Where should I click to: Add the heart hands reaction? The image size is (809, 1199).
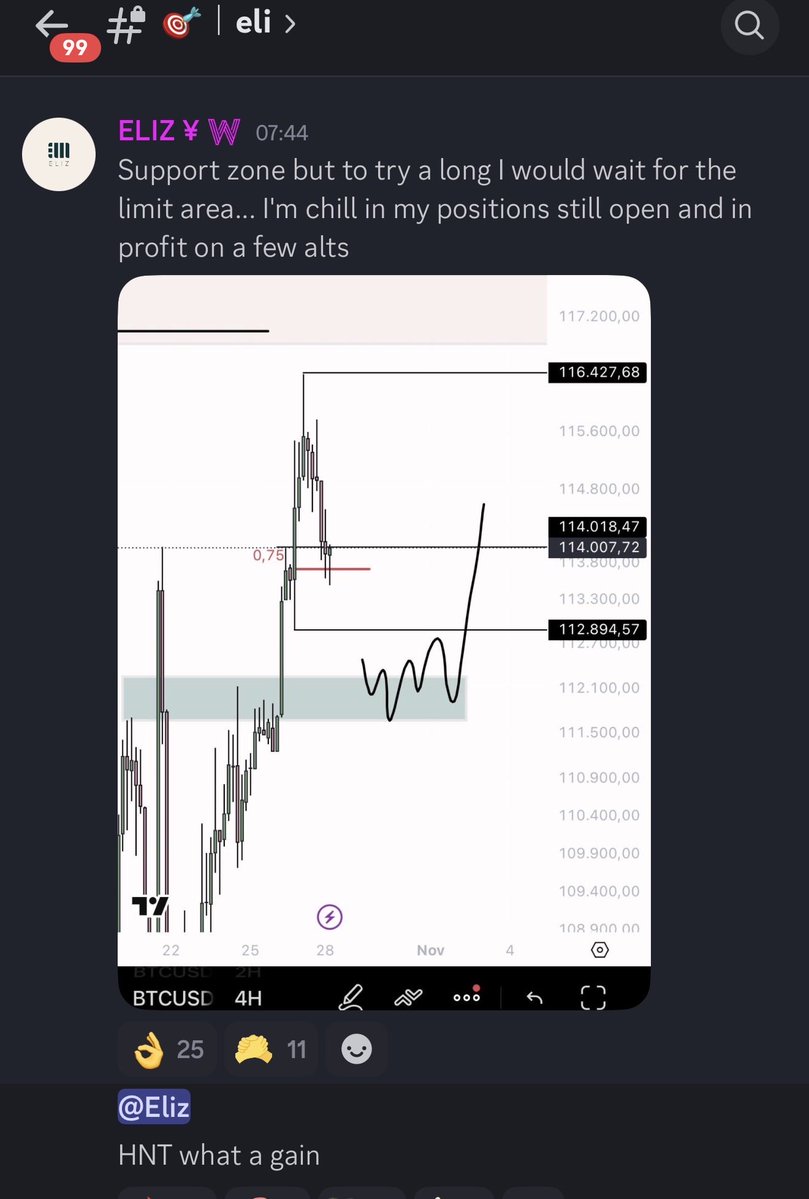tap(271, 1049)
